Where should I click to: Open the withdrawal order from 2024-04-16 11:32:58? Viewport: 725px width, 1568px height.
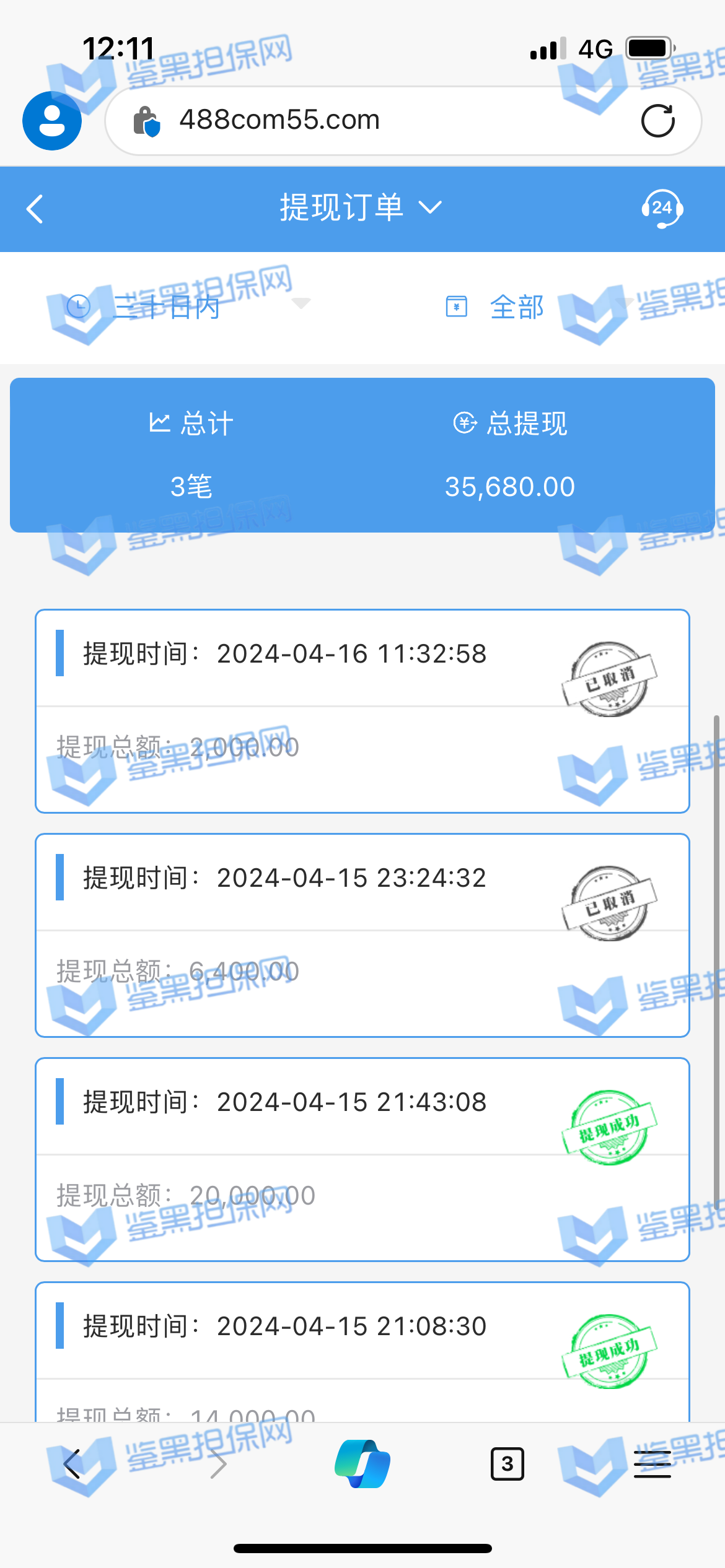[362, 711]
